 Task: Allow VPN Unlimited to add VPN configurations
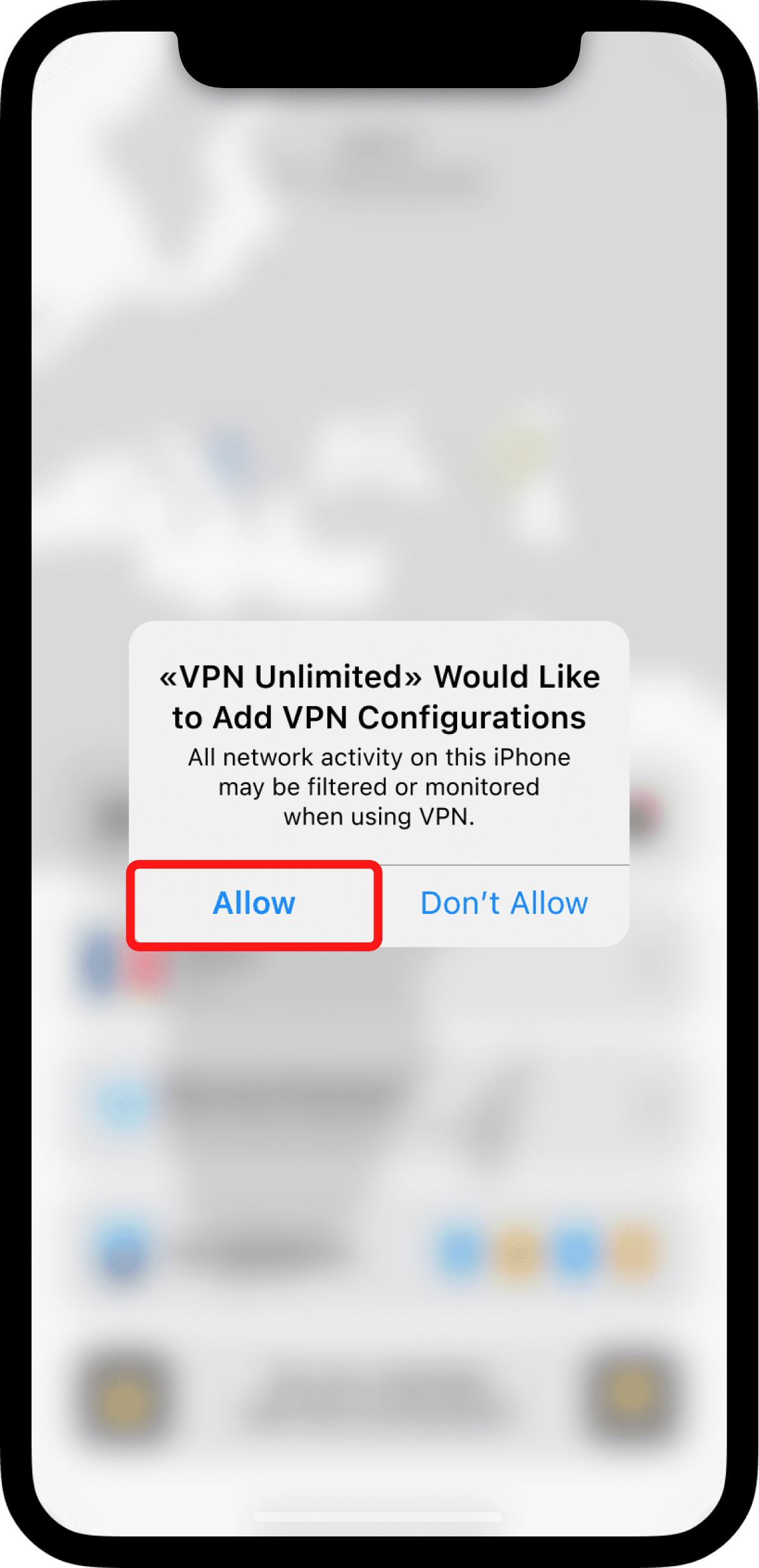[x=254, y=903]
